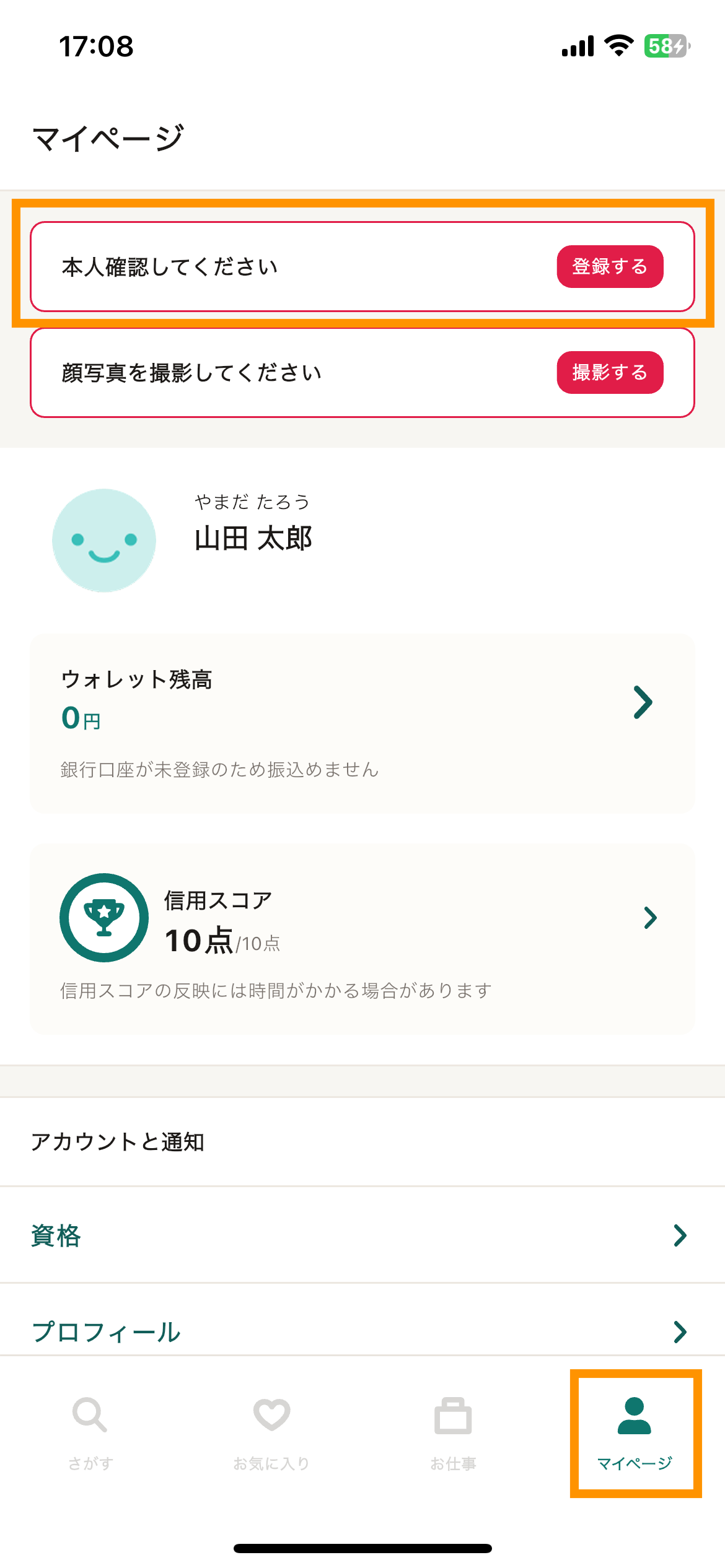Open the smiling face profile avatar
725x1568 pixels.
click(104, 539)
